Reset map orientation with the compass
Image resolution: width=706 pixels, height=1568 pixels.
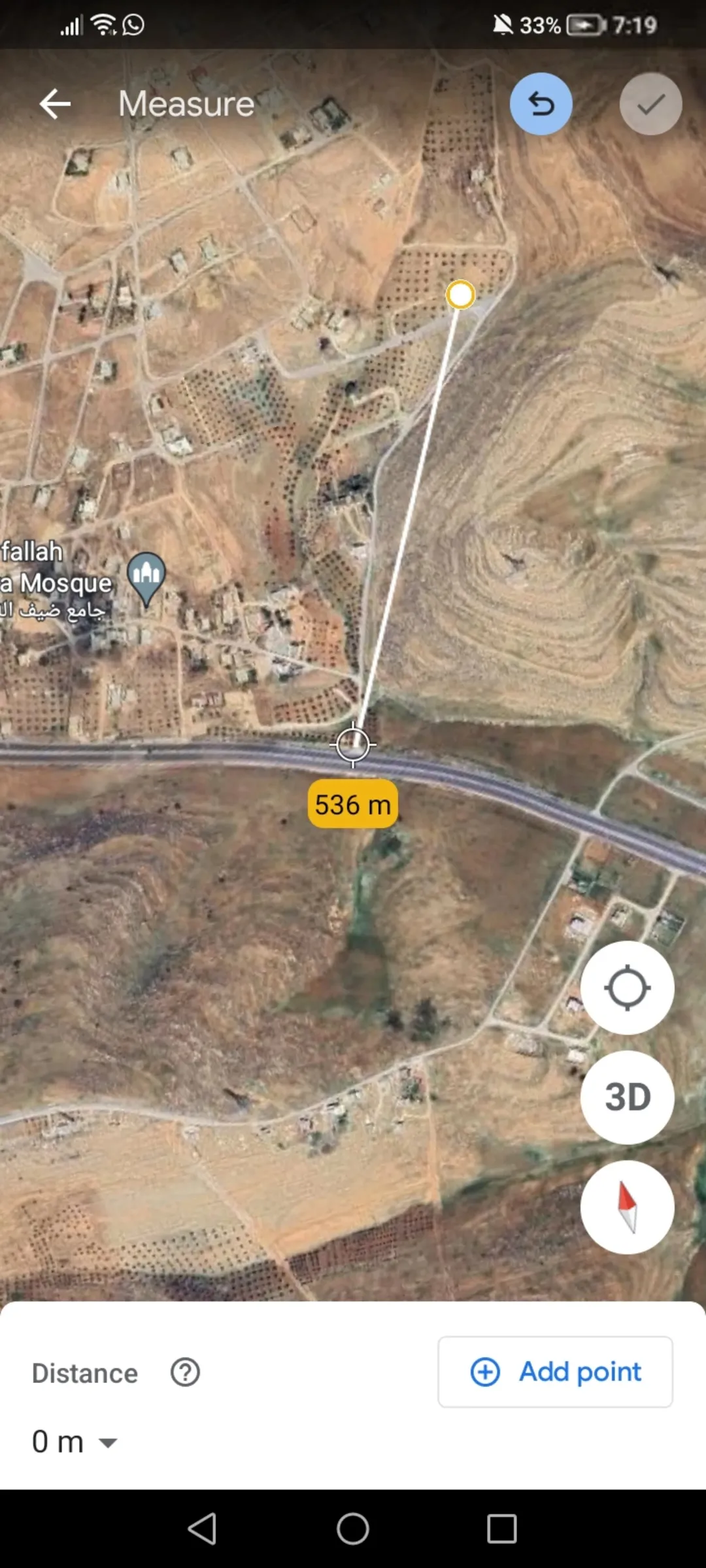pyautogui.click(x=628, y=1207)
